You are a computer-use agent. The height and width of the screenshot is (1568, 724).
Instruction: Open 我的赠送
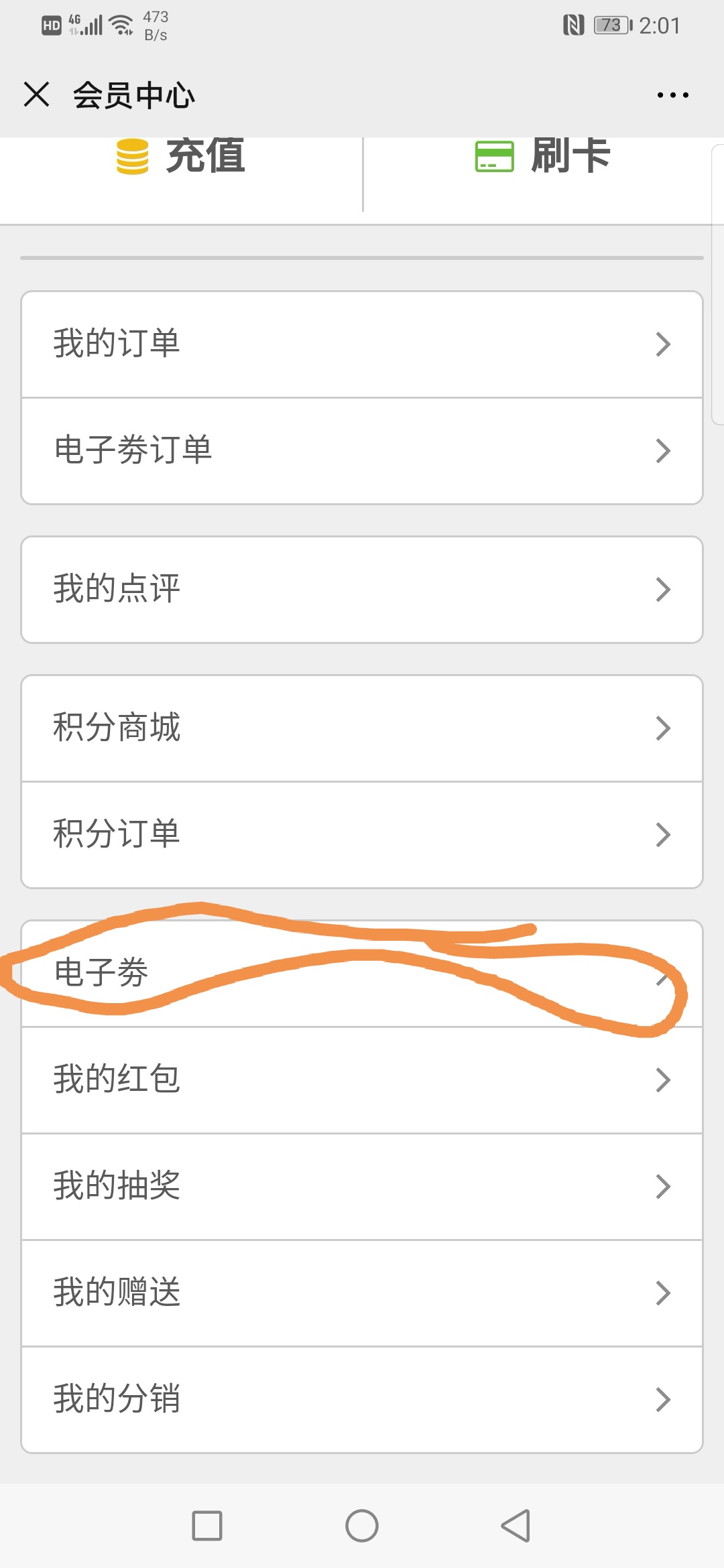click(x=362, y=1293)
